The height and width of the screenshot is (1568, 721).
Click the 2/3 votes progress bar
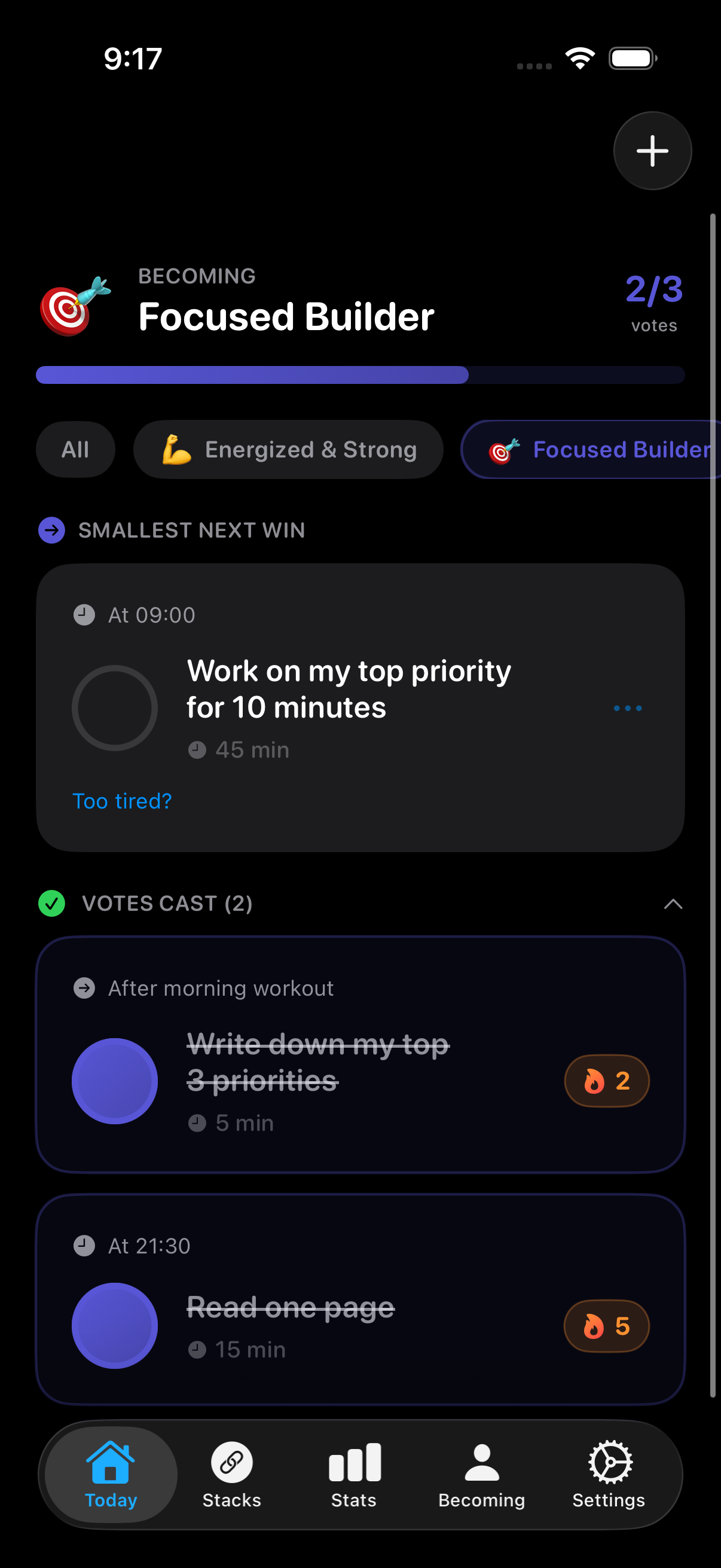coord(360,376)
